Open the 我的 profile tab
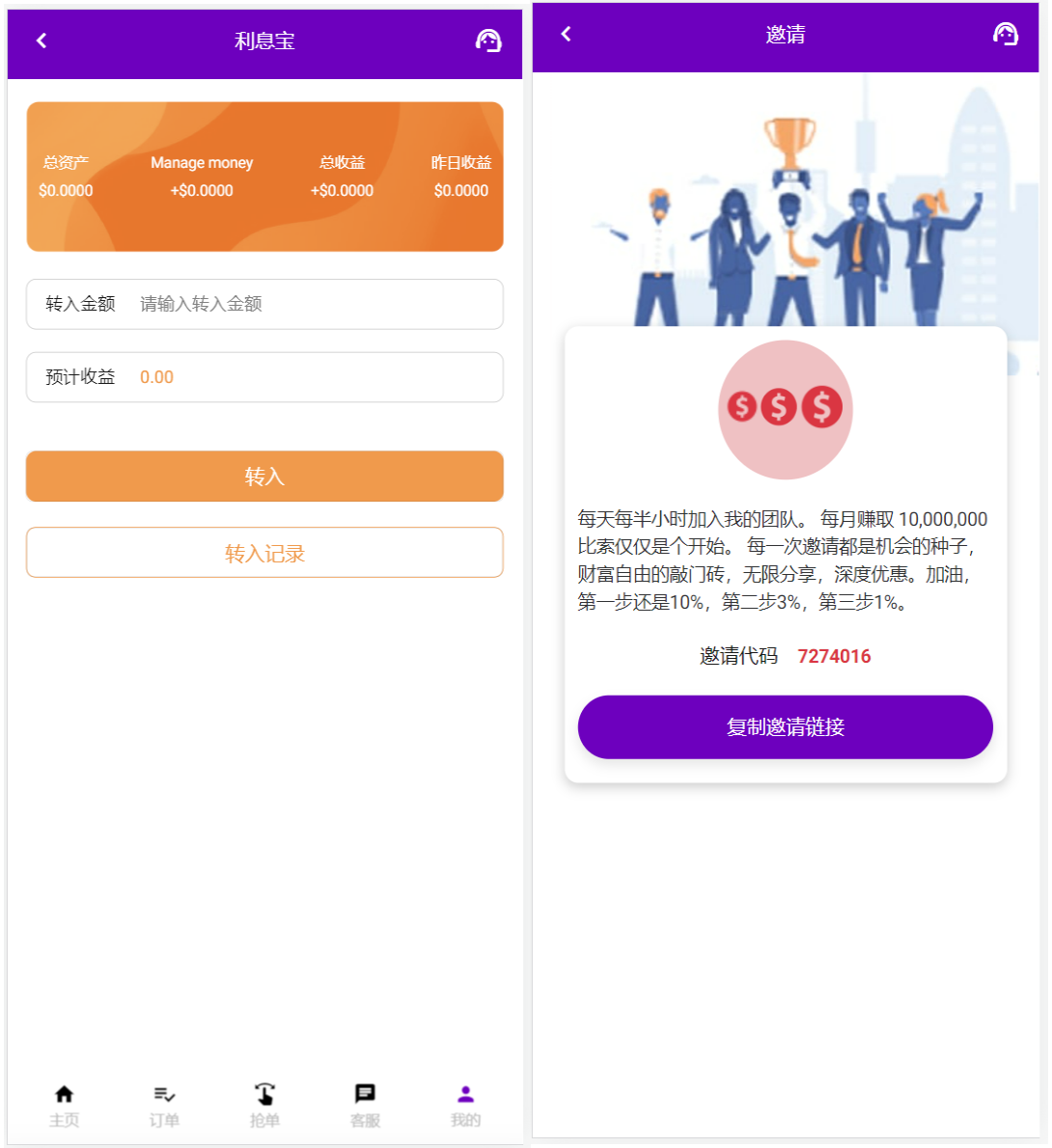 click(465, 1105)
